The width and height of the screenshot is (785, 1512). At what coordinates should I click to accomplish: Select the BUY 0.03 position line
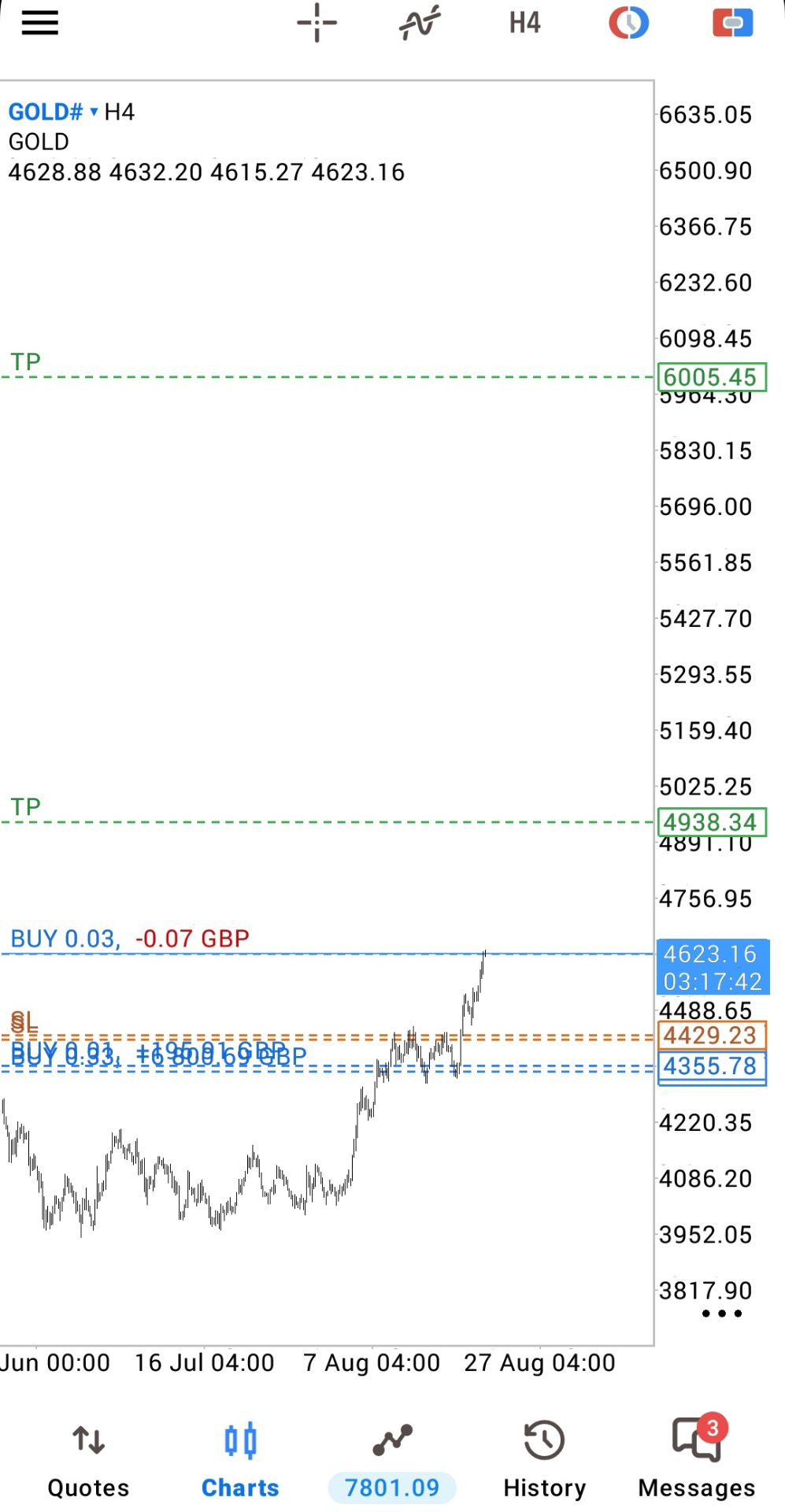click(x=130, y=939)
